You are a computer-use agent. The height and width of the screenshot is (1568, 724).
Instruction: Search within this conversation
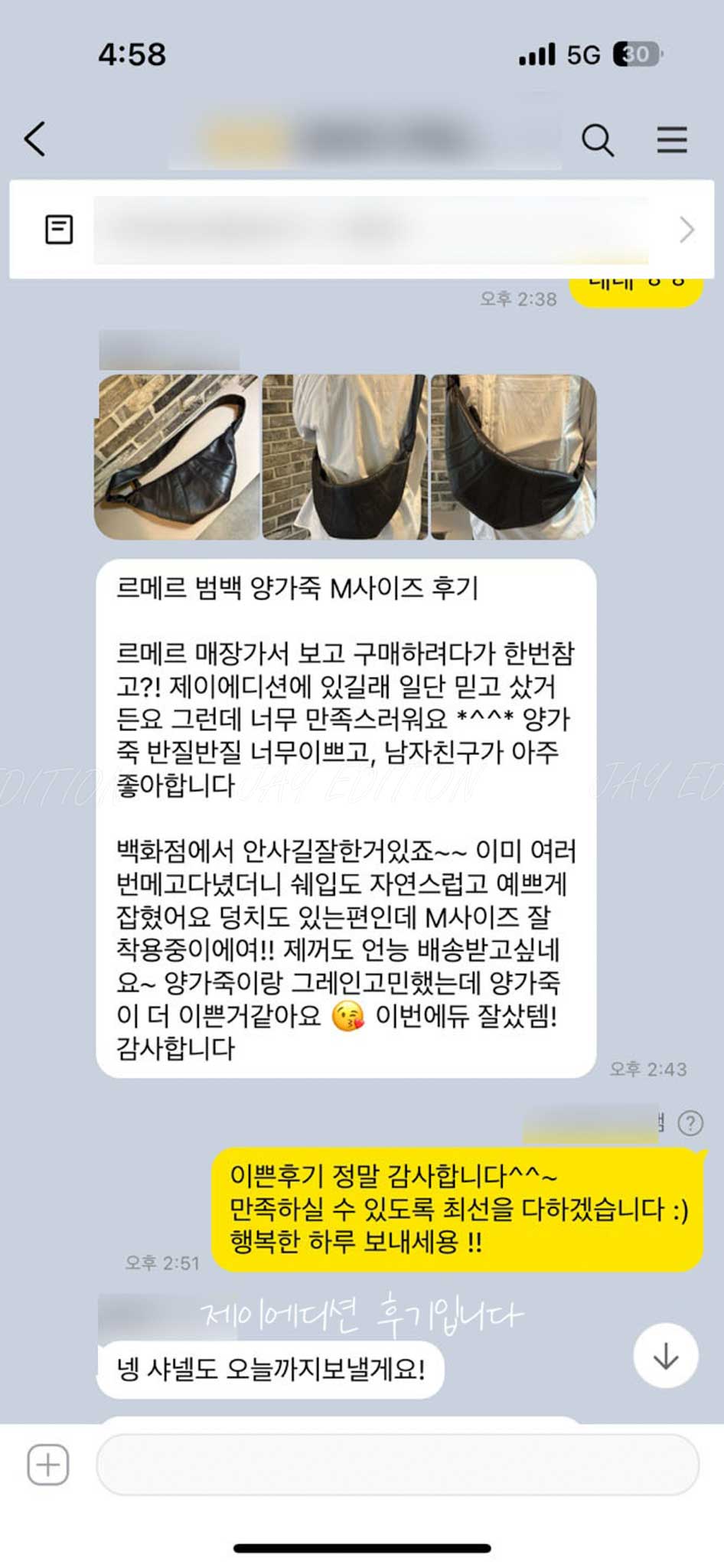[x=597, y=140]
